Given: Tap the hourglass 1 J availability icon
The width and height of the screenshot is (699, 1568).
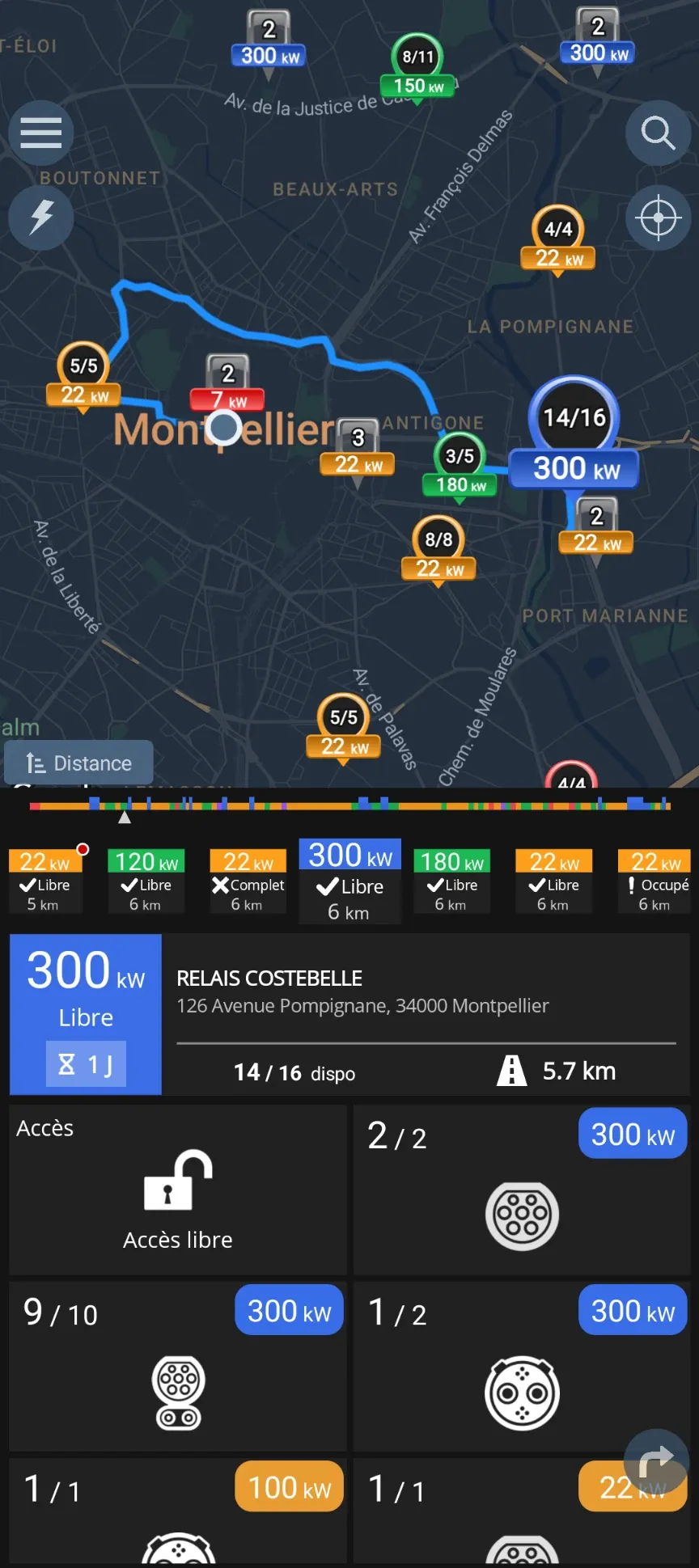Looking at the screenshot, I should (x=86, y=1063).
